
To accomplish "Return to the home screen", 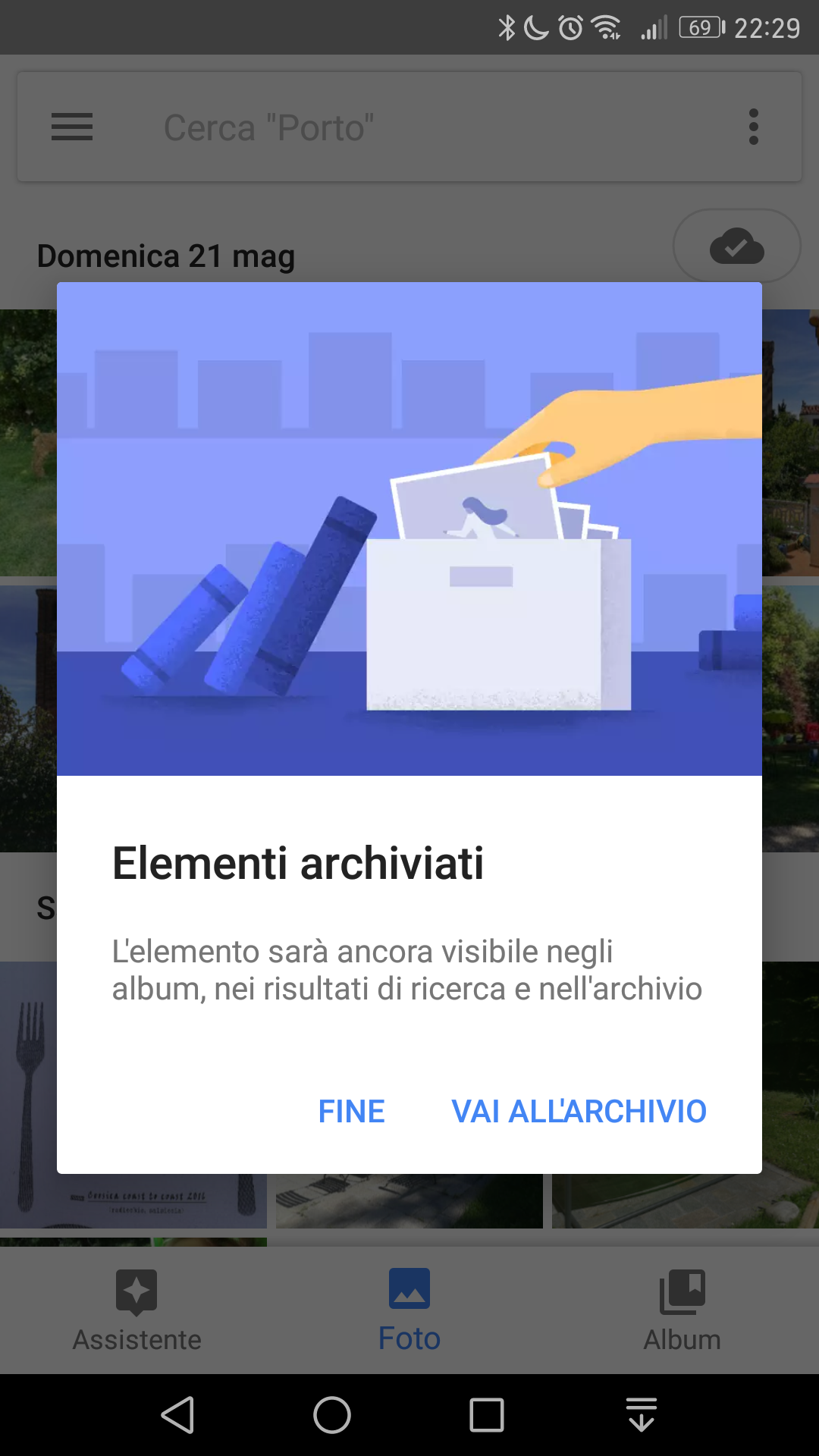I will tap(332, 1415).
